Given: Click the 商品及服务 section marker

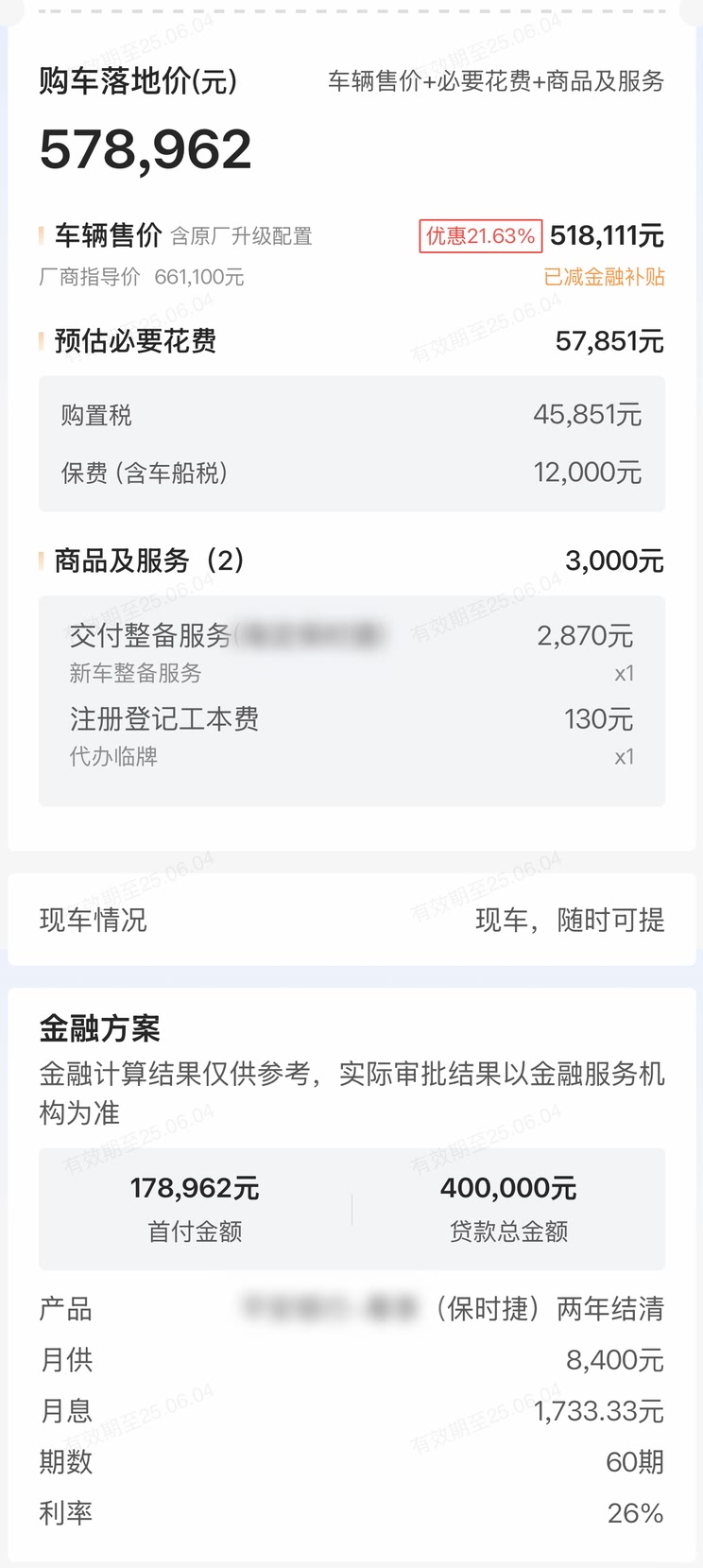Looking at the screenshot, I should coord(40,560).
